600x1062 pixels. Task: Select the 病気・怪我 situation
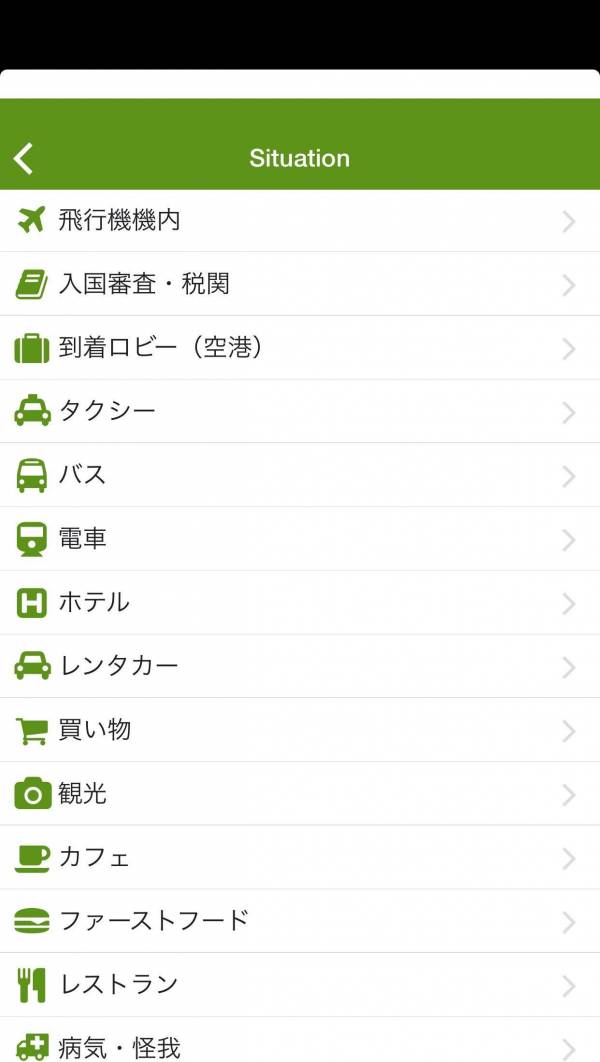300,1040
